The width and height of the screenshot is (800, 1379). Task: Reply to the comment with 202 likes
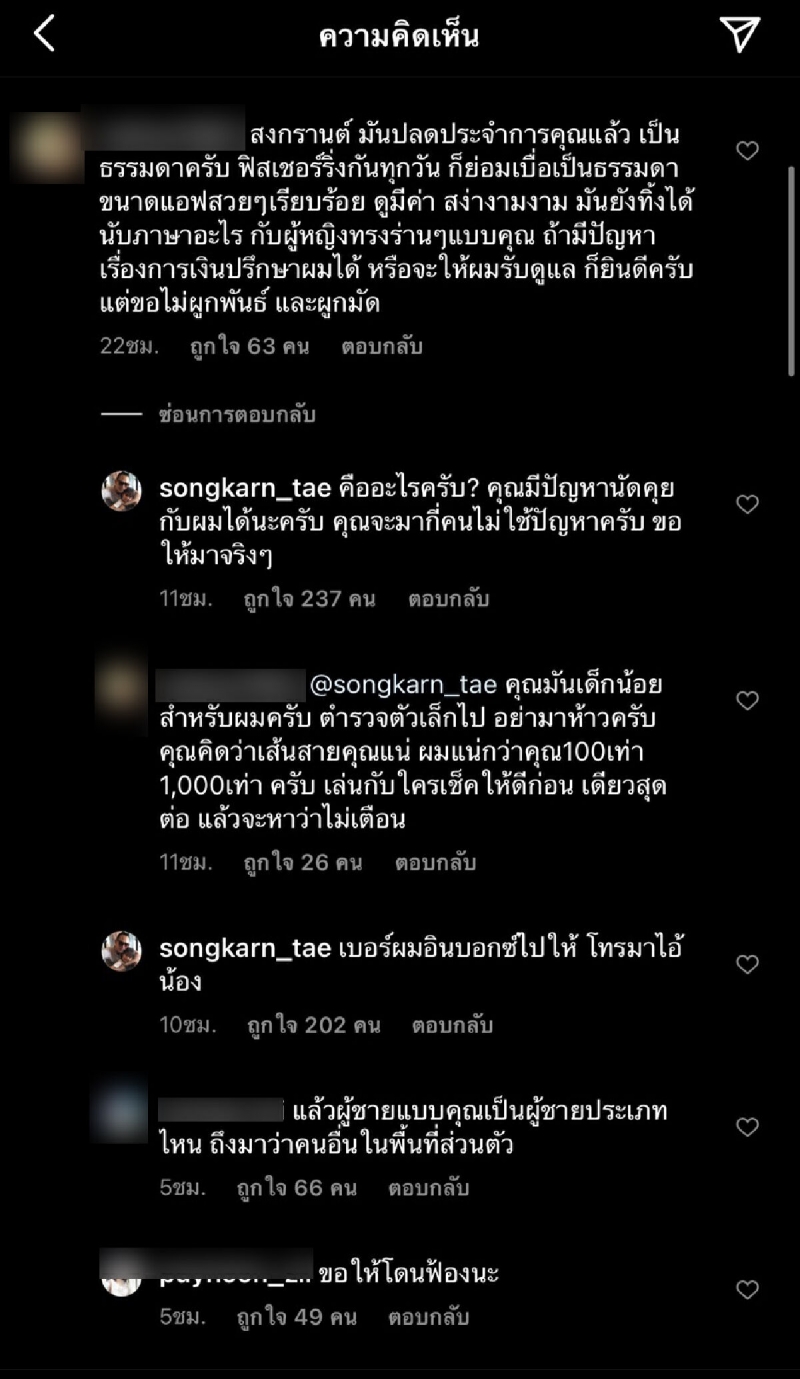click(452, 1025)
